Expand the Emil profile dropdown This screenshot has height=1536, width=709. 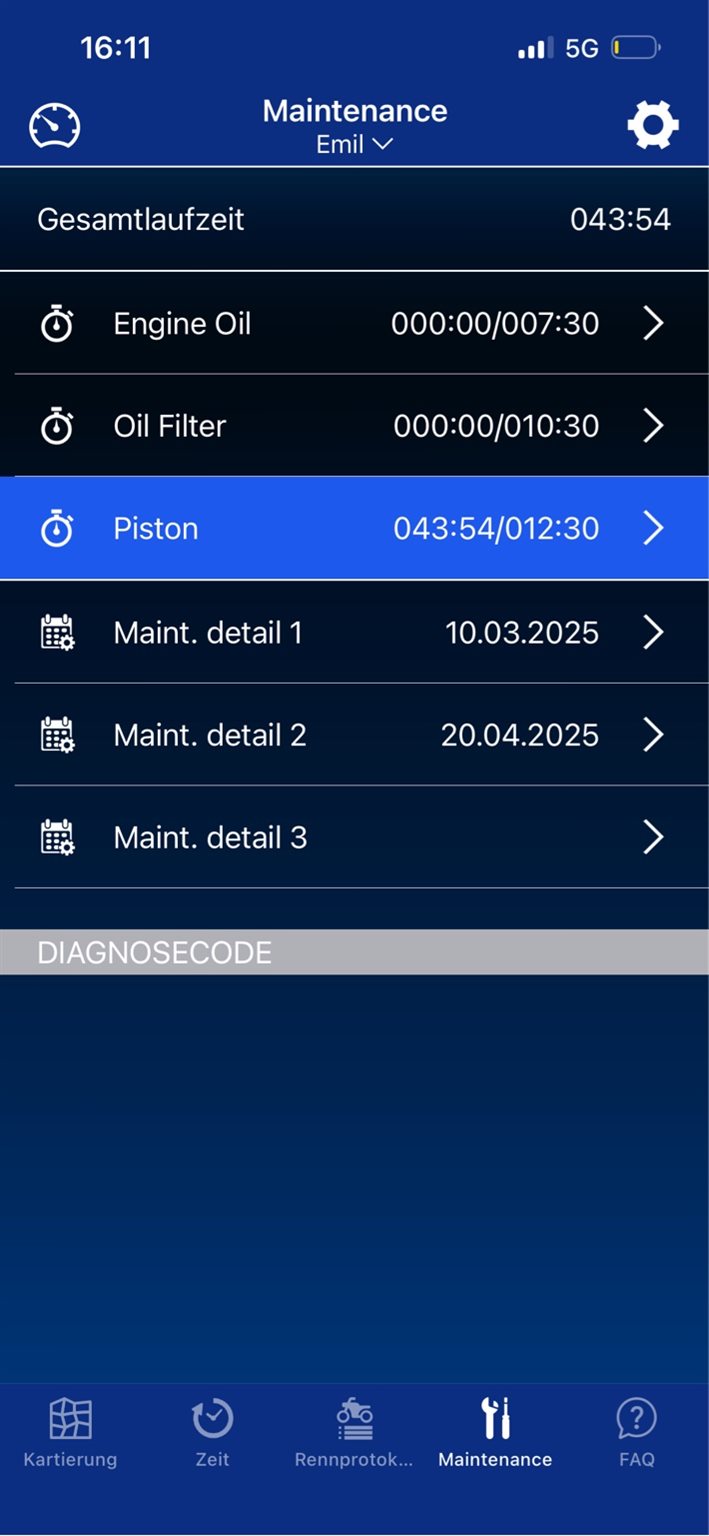click(x=354, y=144)
